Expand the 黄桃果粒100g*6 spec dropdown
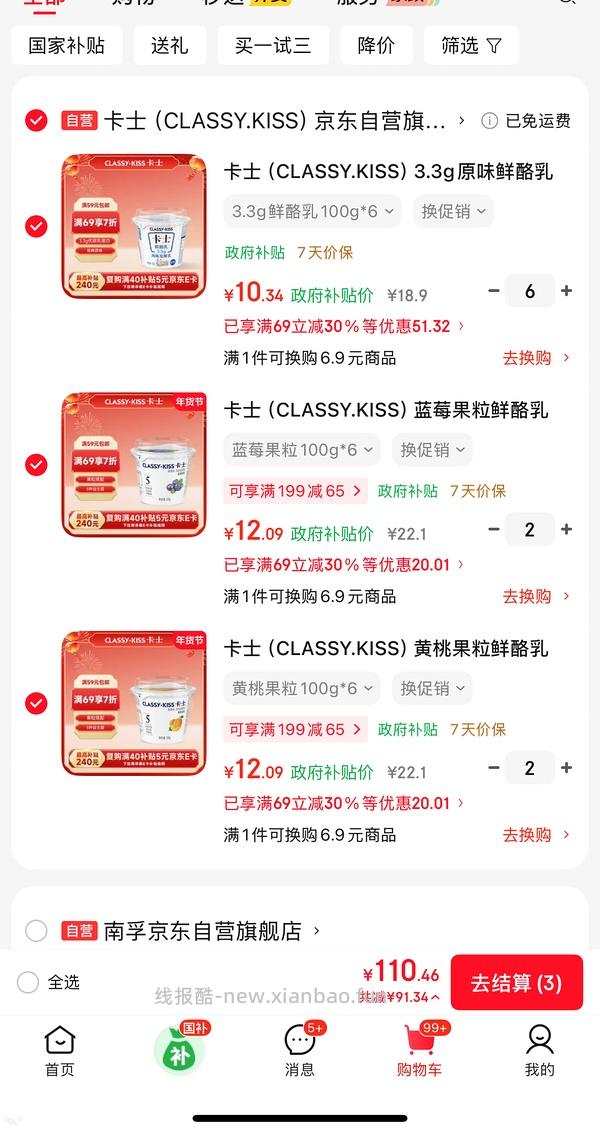The image size is (600, 1133). (x=303, y=688)
